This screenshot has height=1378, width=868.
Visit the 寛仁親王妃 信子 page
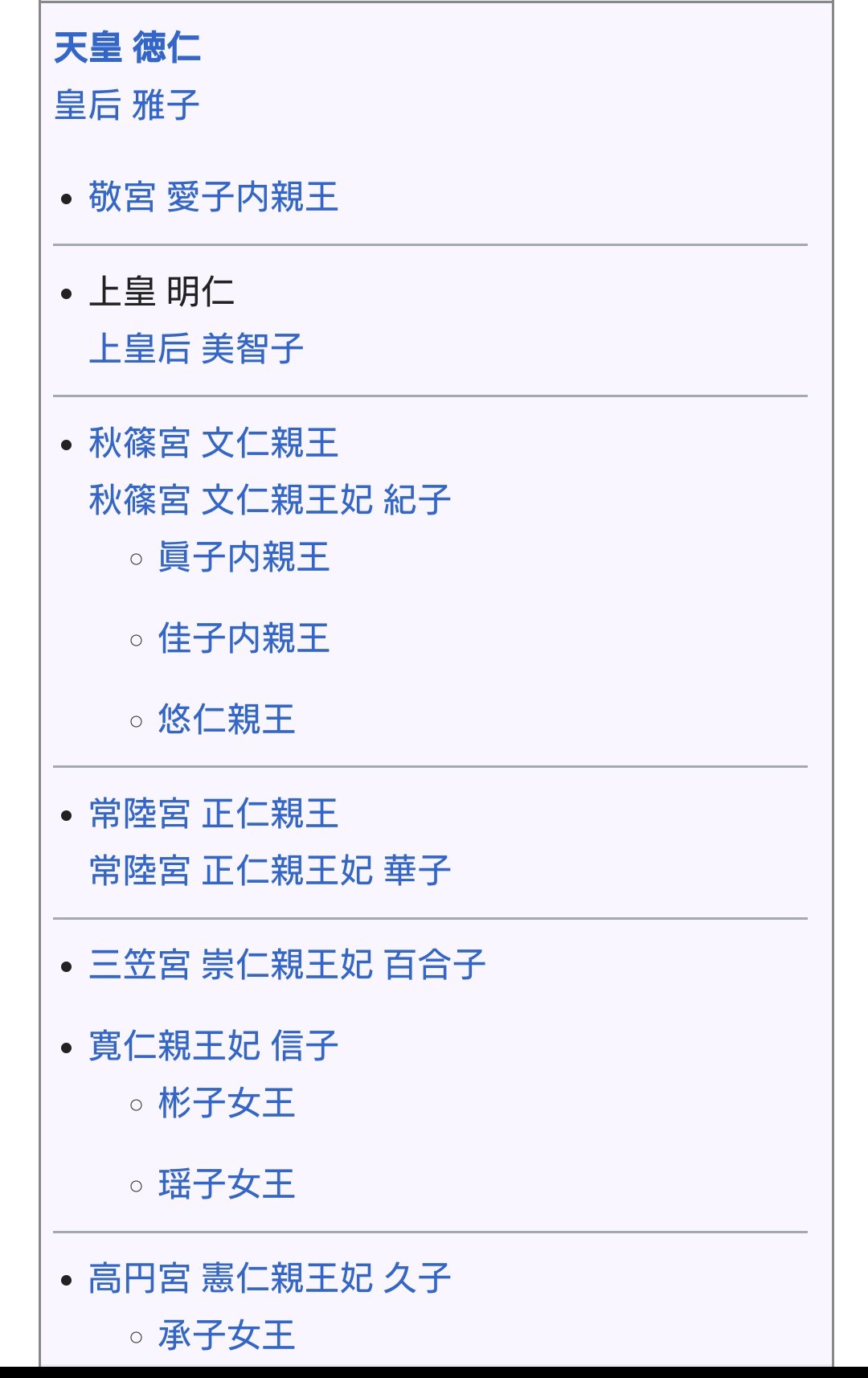pyautogui.click(x=213, y=1046)
